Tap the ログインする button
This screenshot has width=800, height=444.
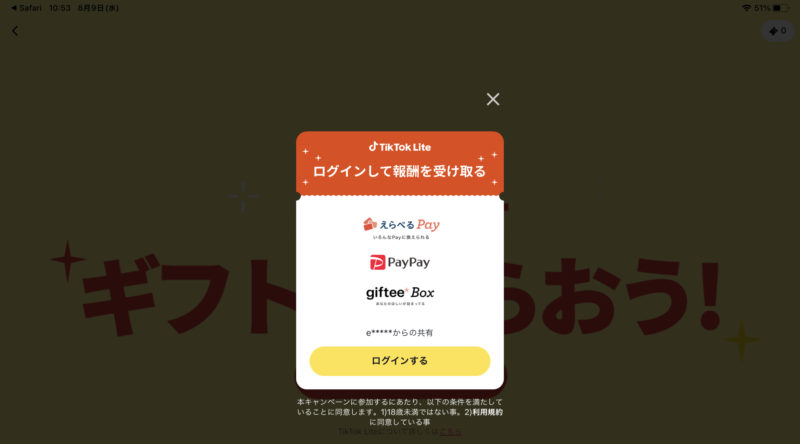(399, 361)
